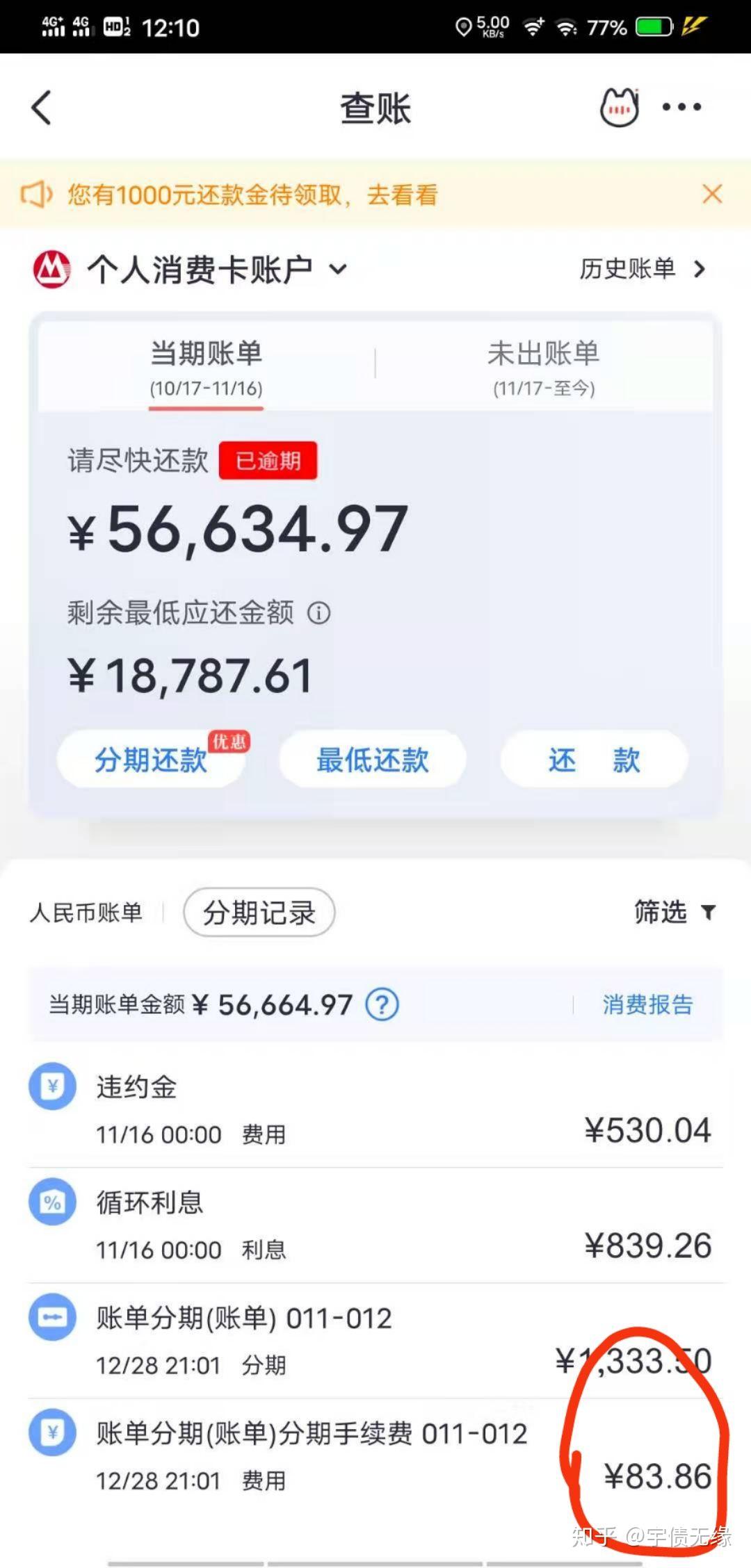Image resolution: width=751 pixels, height=1568 pixels.
Task: Open the cat assistant icon
Action: pos(619,107)
